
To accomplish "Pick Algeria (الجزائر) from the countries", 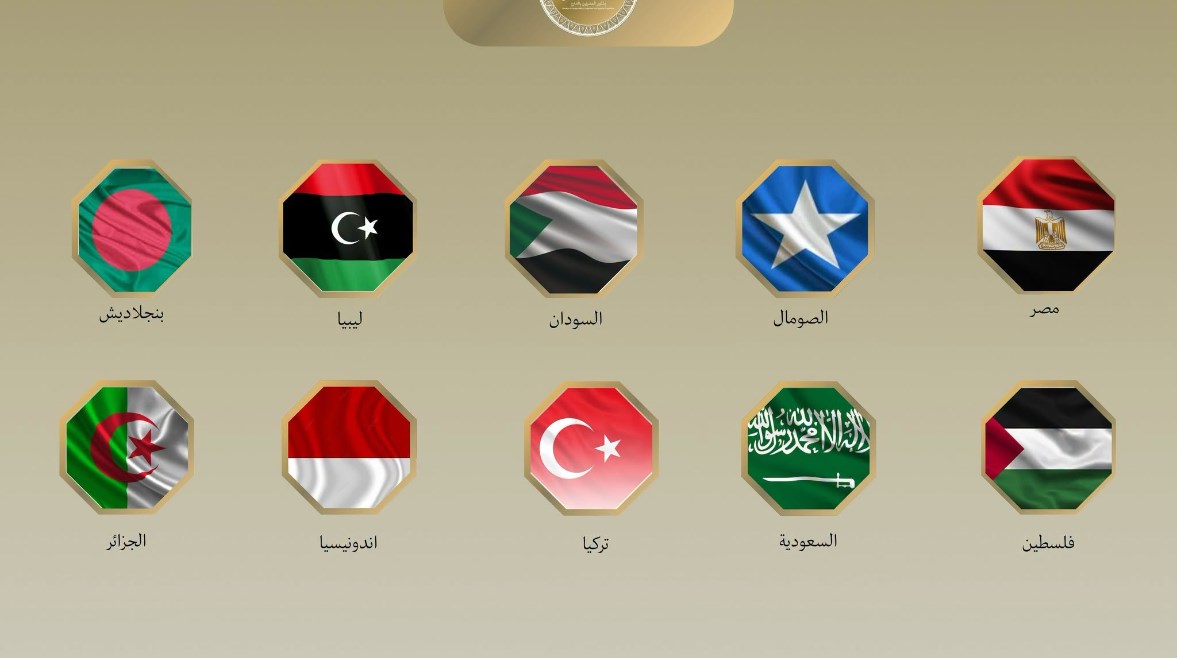I will [127, 447].
